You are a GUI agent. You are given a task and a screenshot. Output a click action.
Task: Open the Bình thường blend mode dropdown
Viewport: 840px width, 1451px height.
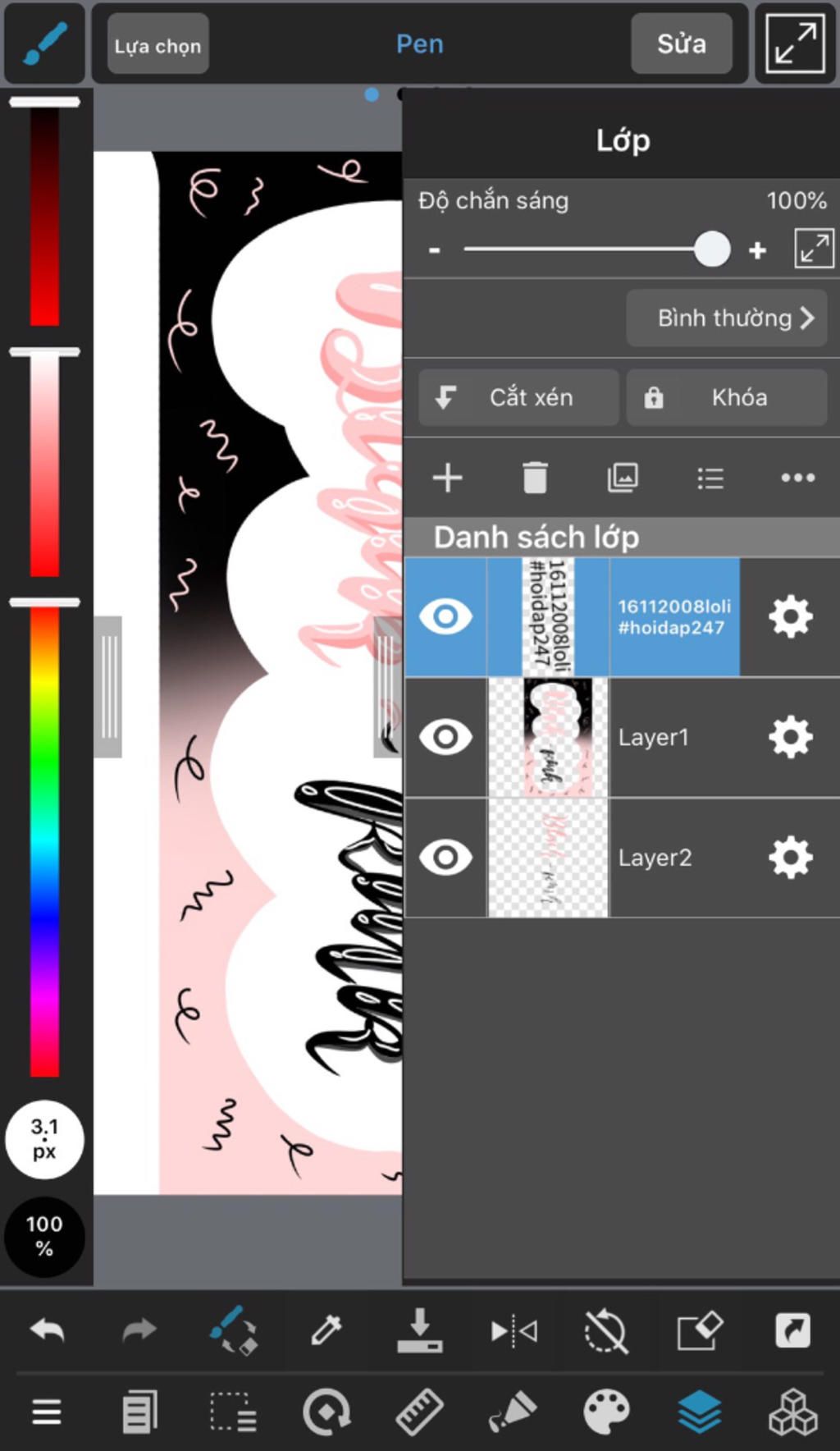click(727, 318)
